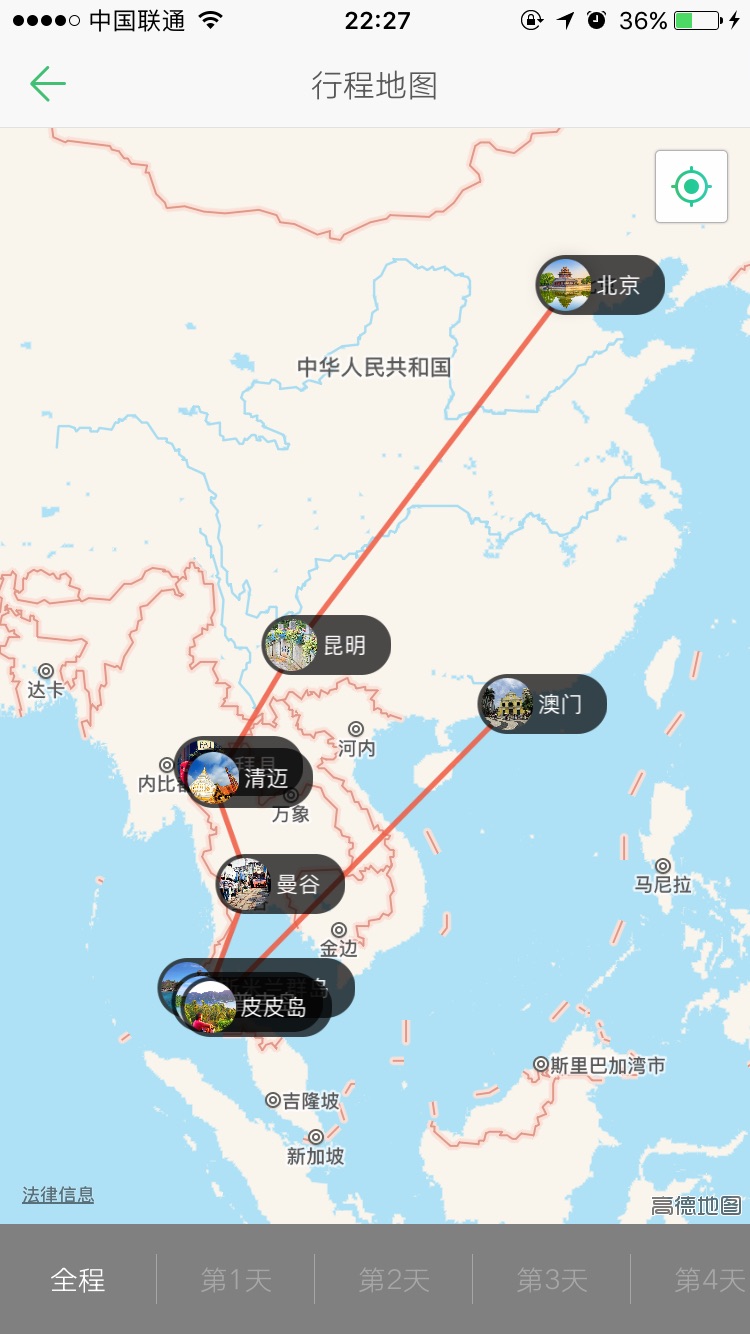Tap the 北京 photo thumbnail
750x1334 pixels.
564,285
